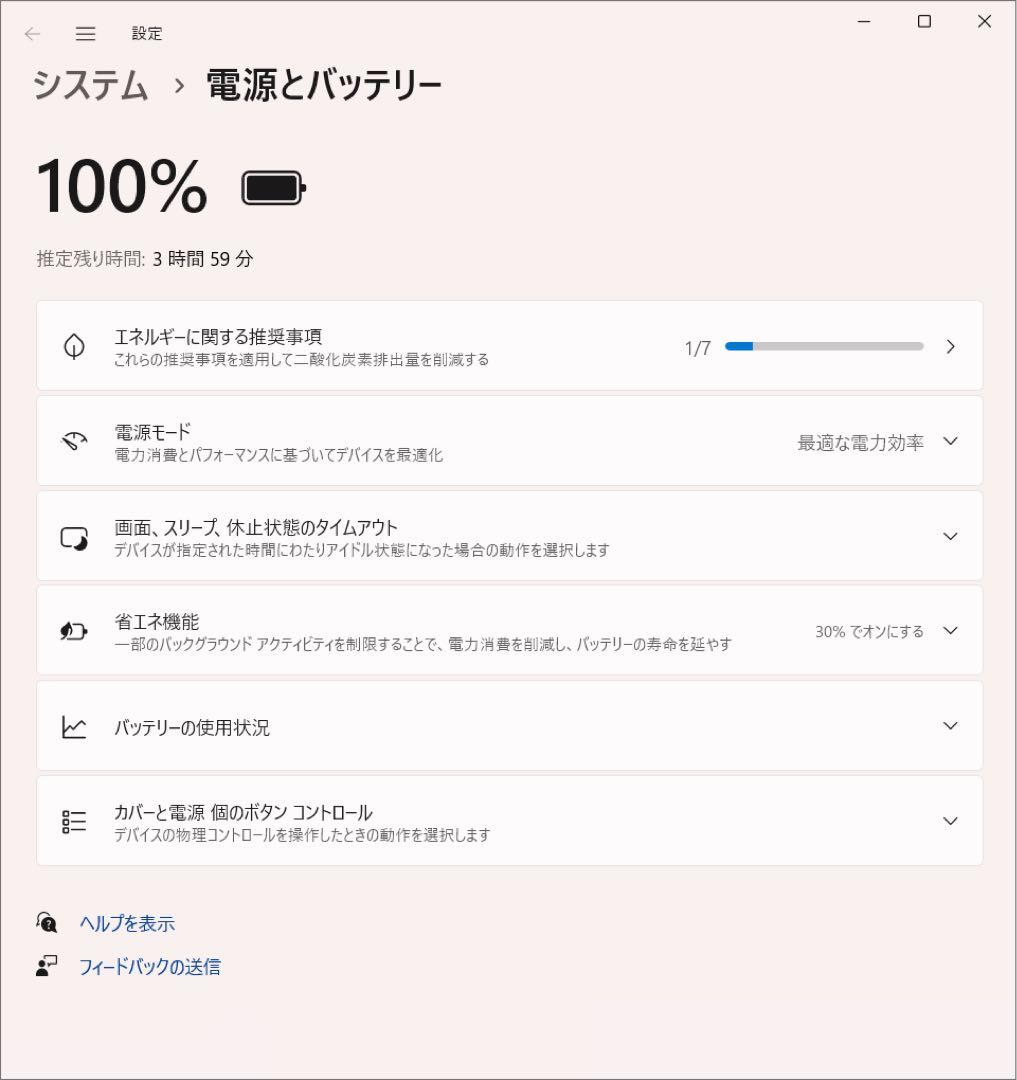This screenshot has height=1080, width=1017.
Task: Click the back arrow in the title bar
Action: tap(31, 33)
